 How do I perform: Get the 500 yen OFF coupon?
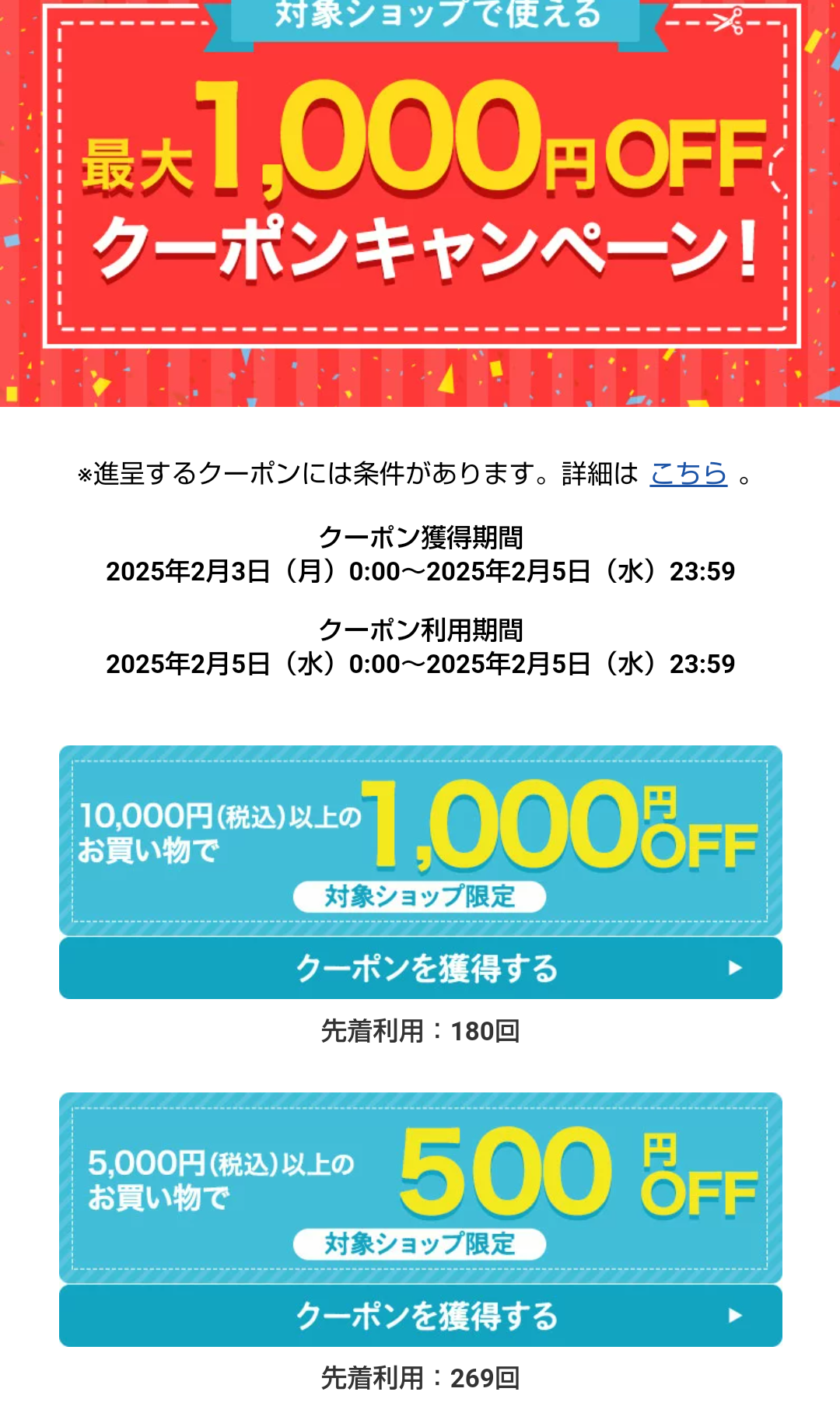coord(421,1316)
